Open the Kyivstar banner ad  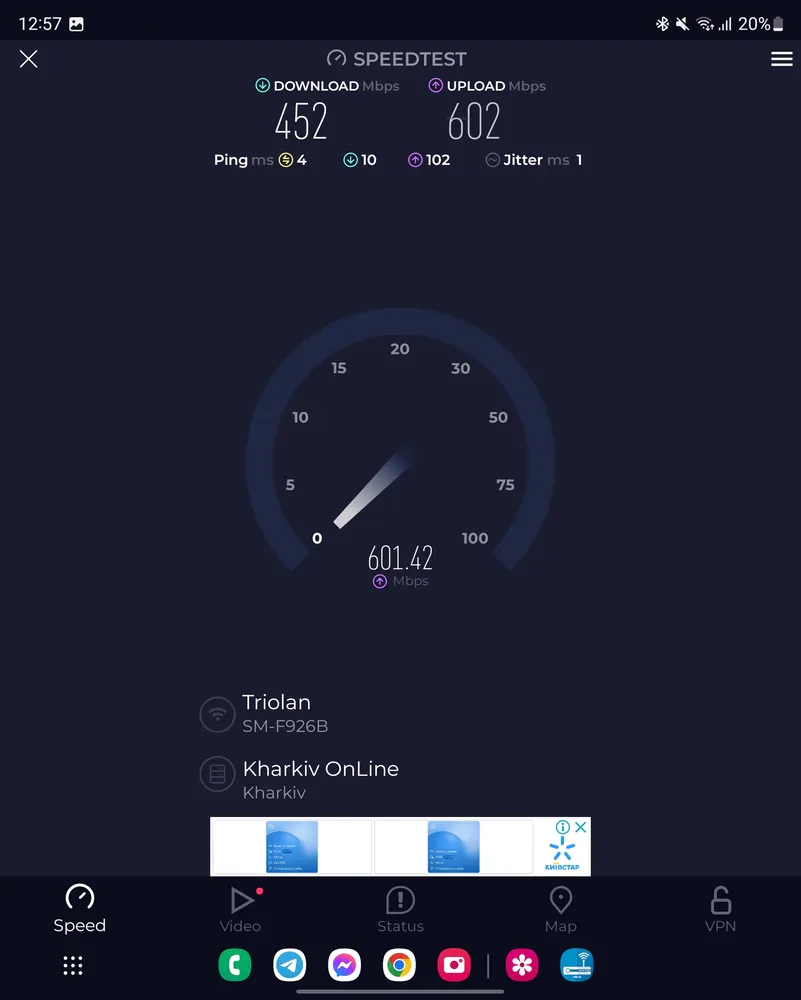click(x=400, y=847)
